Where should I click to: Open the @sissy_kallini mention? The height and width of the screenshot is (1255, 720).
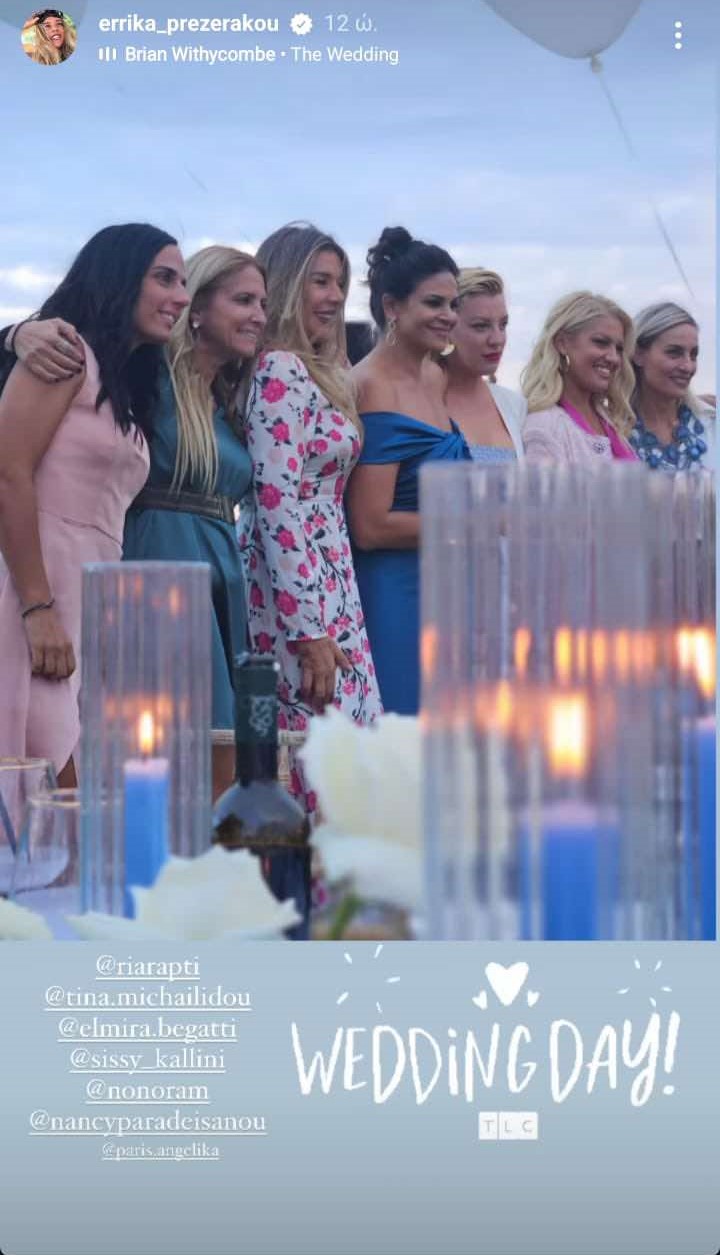point(147,1060)
